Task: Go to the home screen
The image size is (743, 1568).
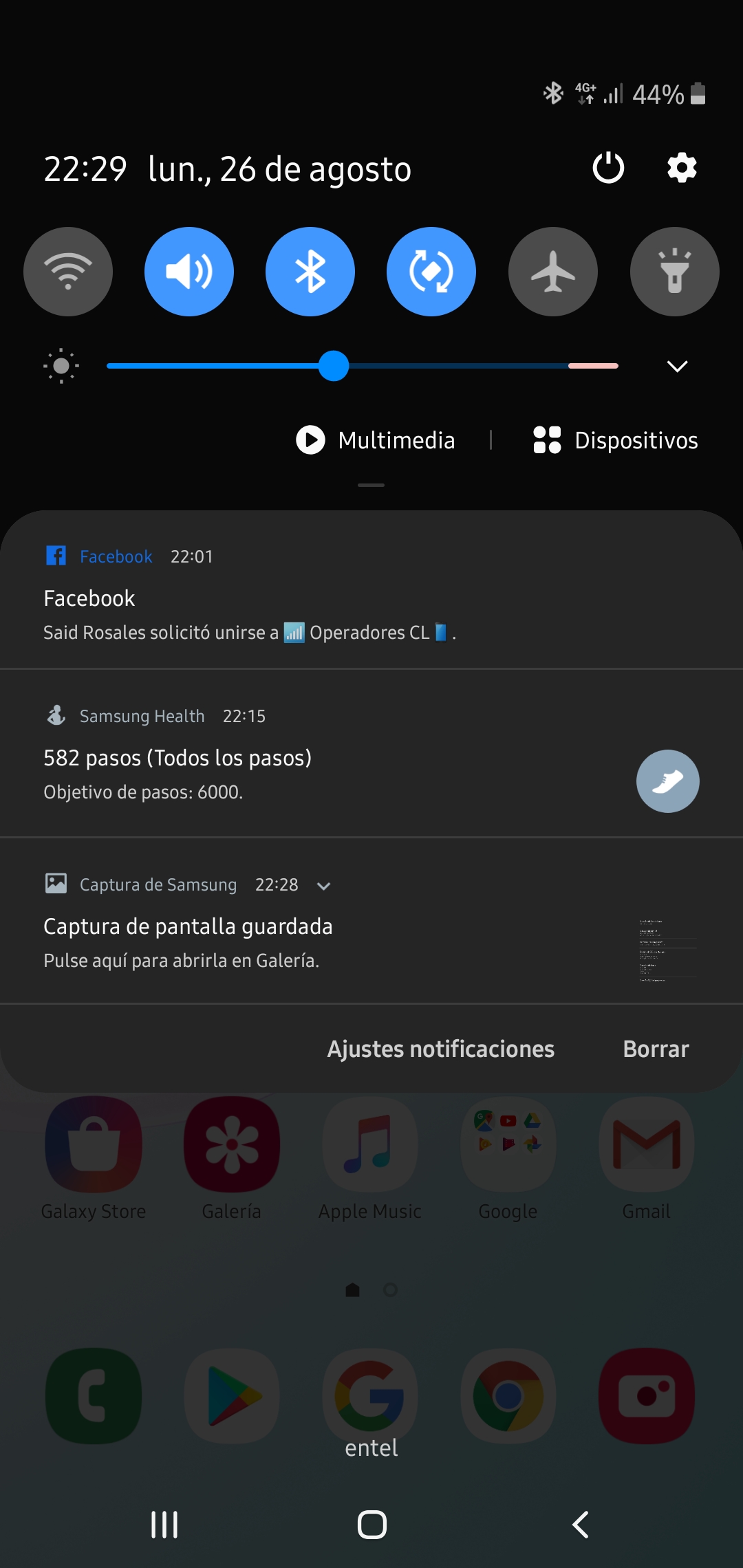Action: point(371,1525)
